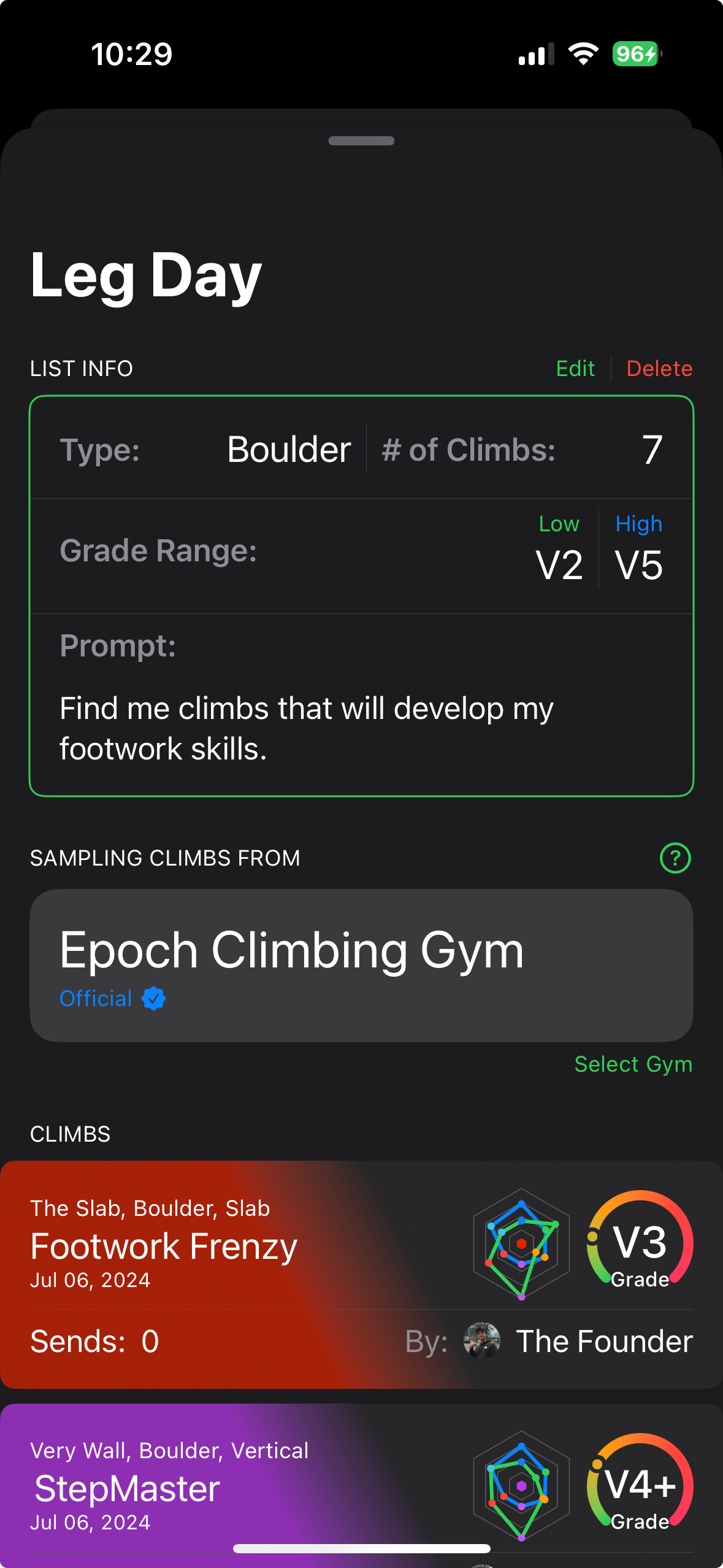Tap Select Gym to change gyms
Image resolution: width=723 pixels, height=1568 pixels.
click(633, 1064)
